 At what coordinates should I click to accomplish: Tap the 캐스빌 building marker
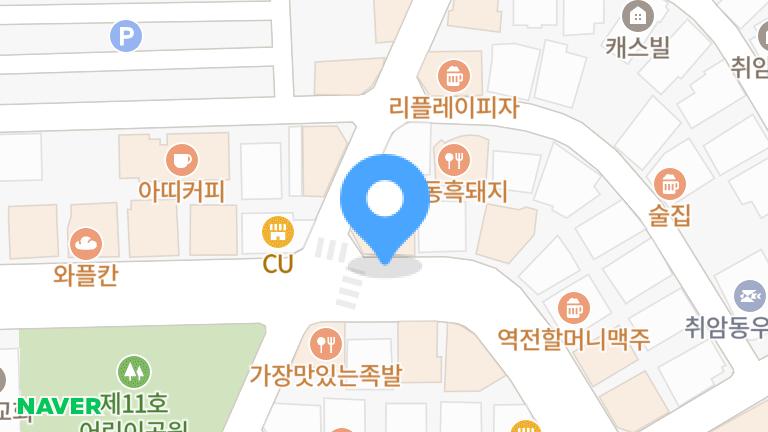click(x=637, y=16)
